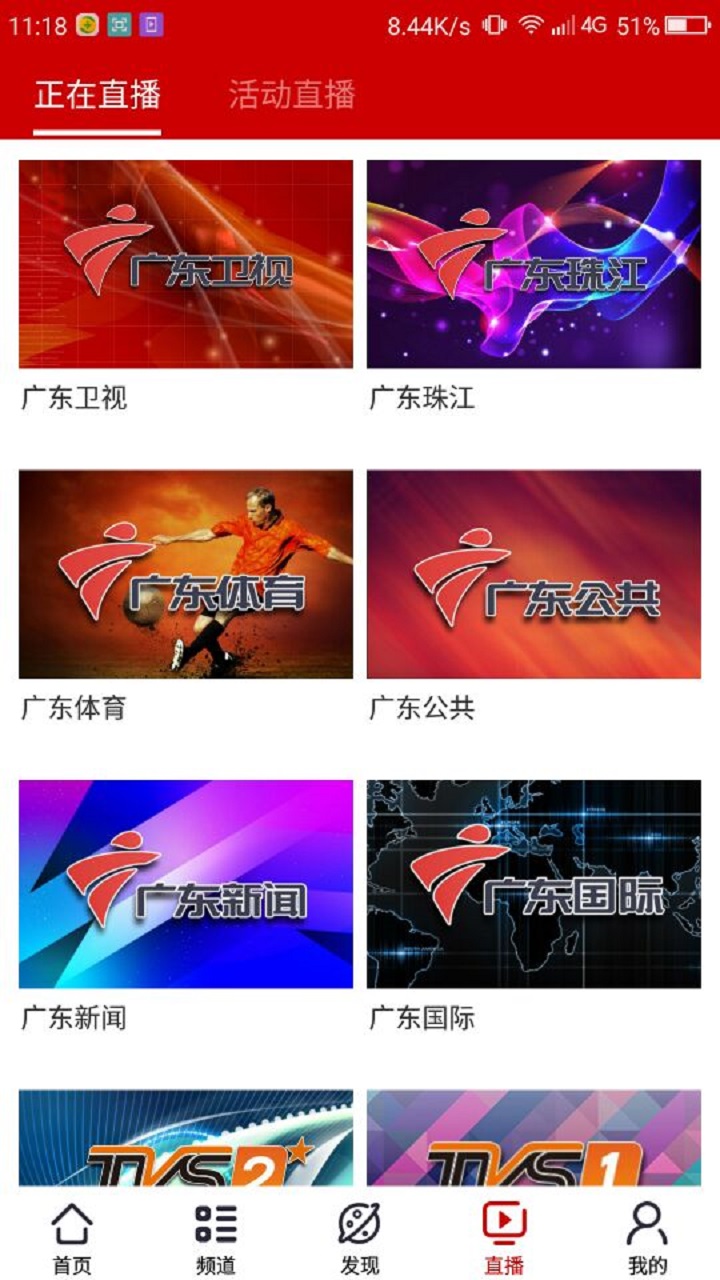The height and width of the screenshot is (1280, 720).
Task: Switch to the 活动直播 tab
Action: pyautogui.click(x=291, y=95)
